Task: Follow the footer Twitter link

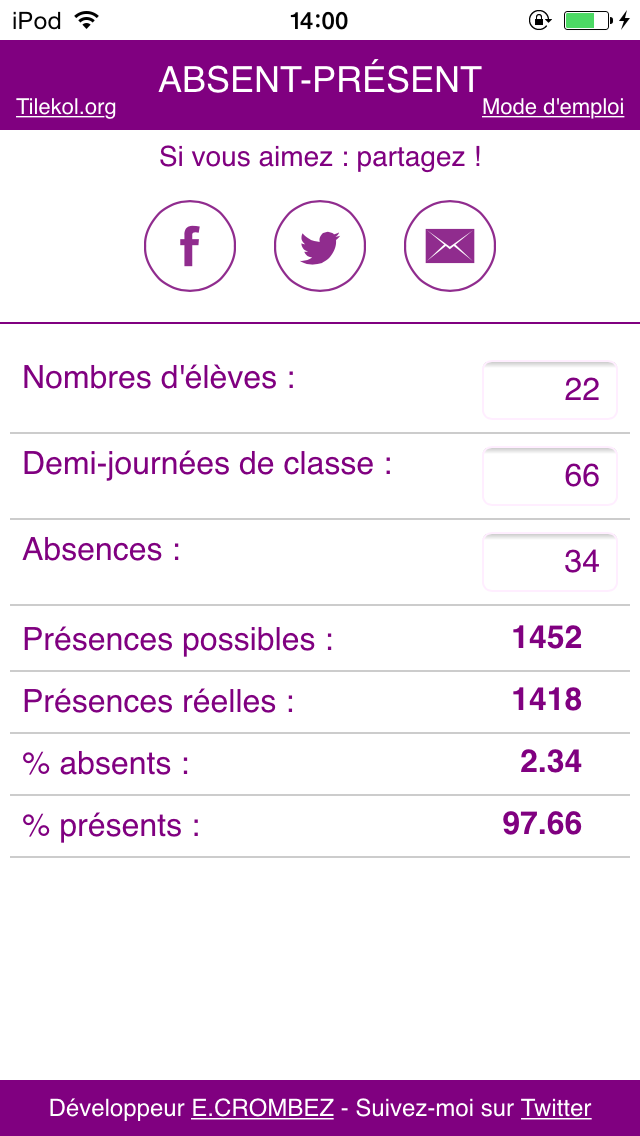Action: pos(556,1108)
